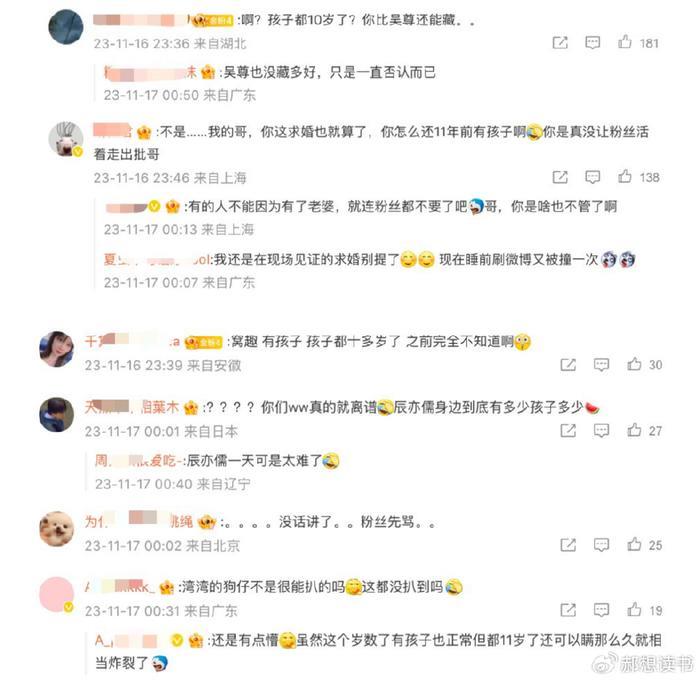Reply to the 湾湾的狗仔 comment
This screenshot has height=680, width=700.
coord(601,610)
